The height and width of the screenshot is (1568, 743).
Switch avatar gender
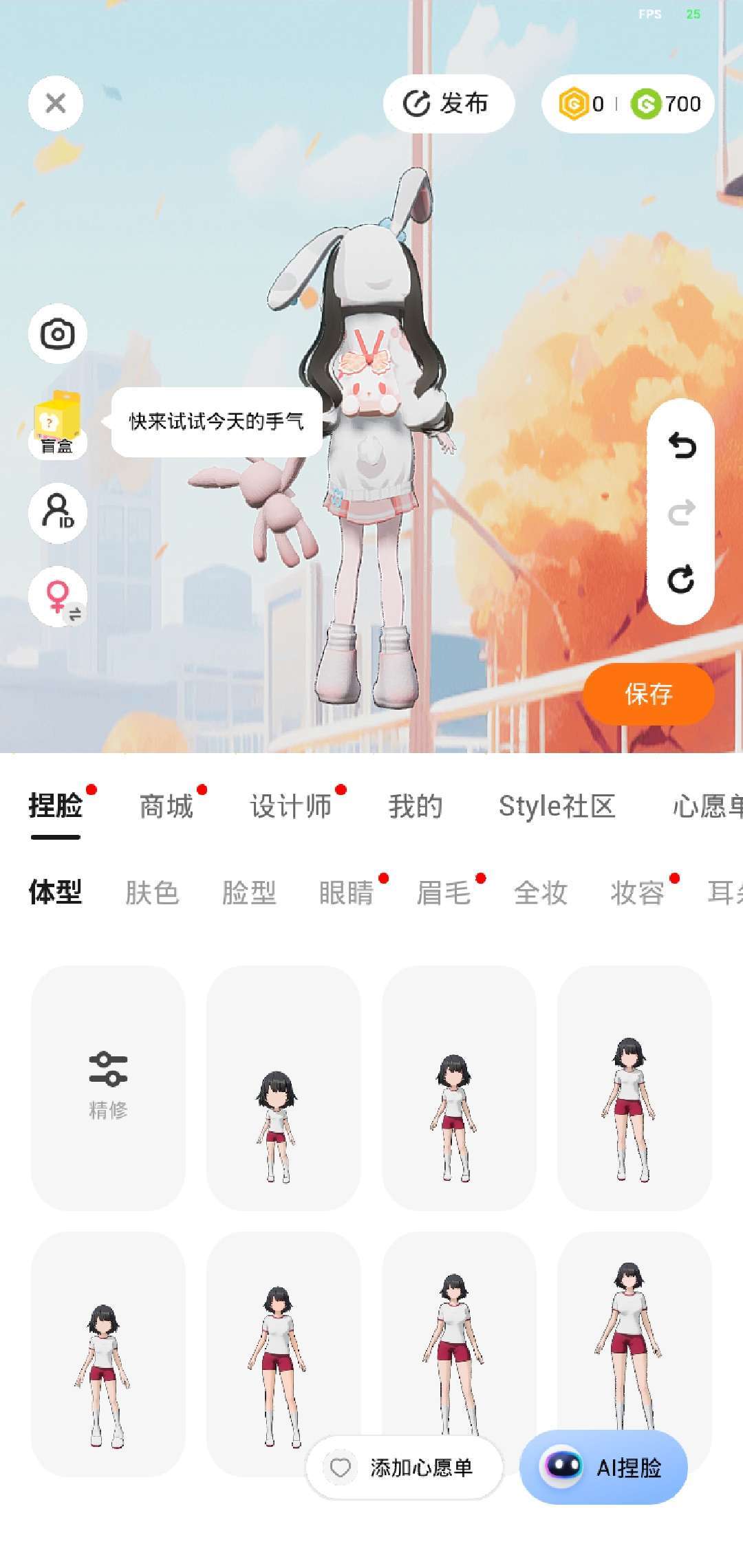pyautogui.click(x=58, y=596)
